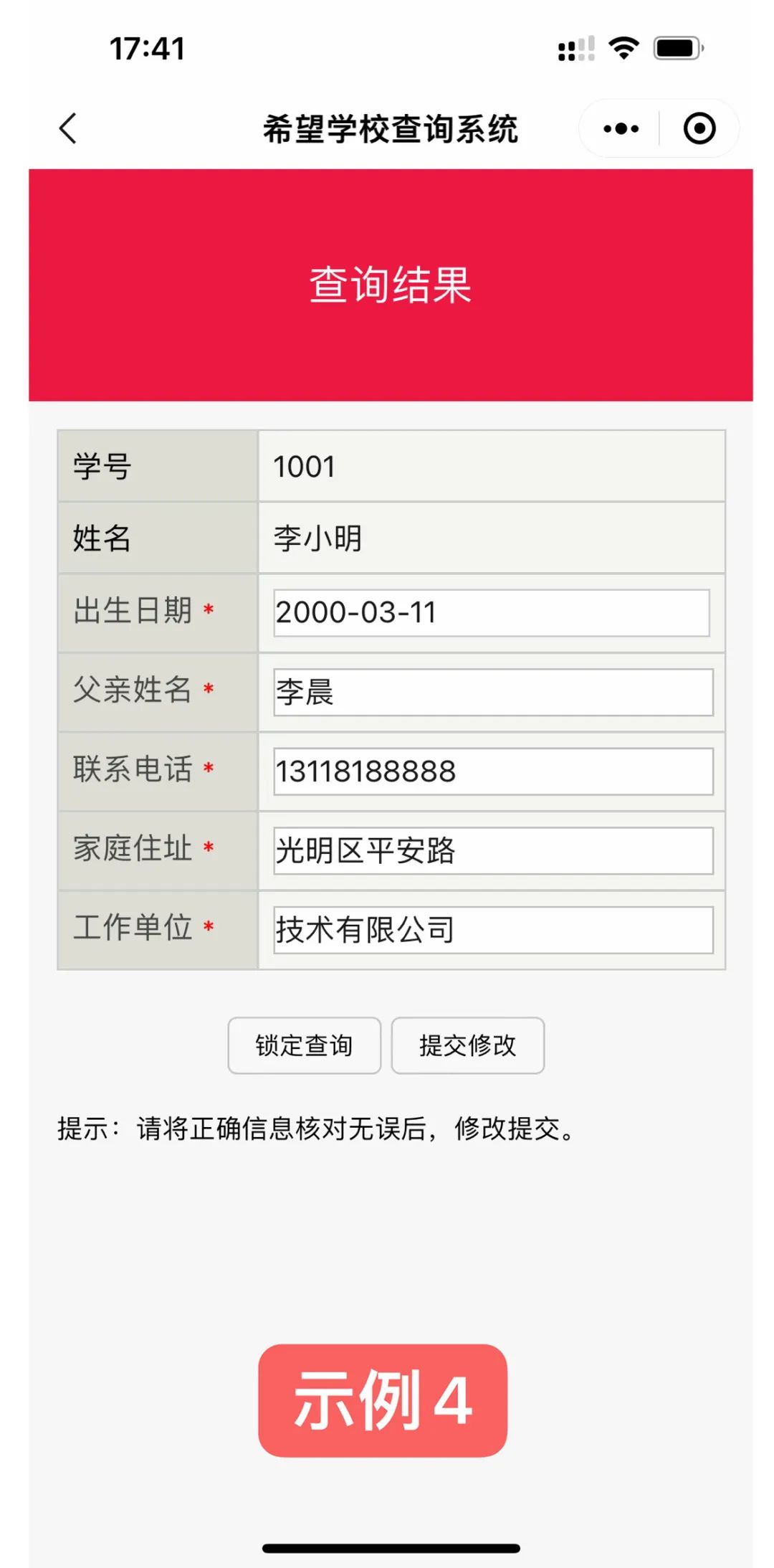Screen dimensions: 774x1568
Task: Tap the 锁定查询 button
Action: tap(304, 1045)
